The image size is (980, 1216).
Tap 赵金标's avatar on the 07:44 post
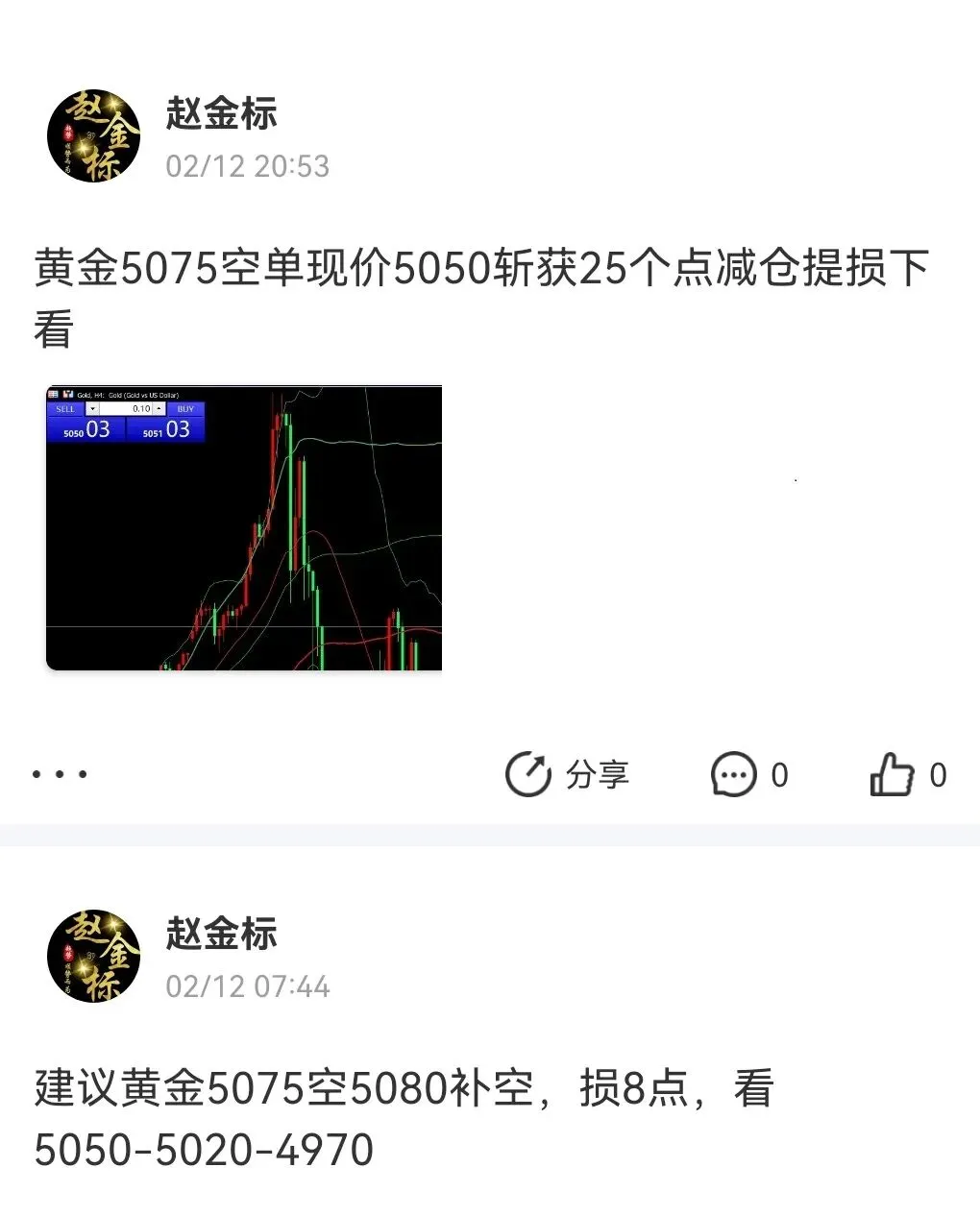[x=94, y=957]
